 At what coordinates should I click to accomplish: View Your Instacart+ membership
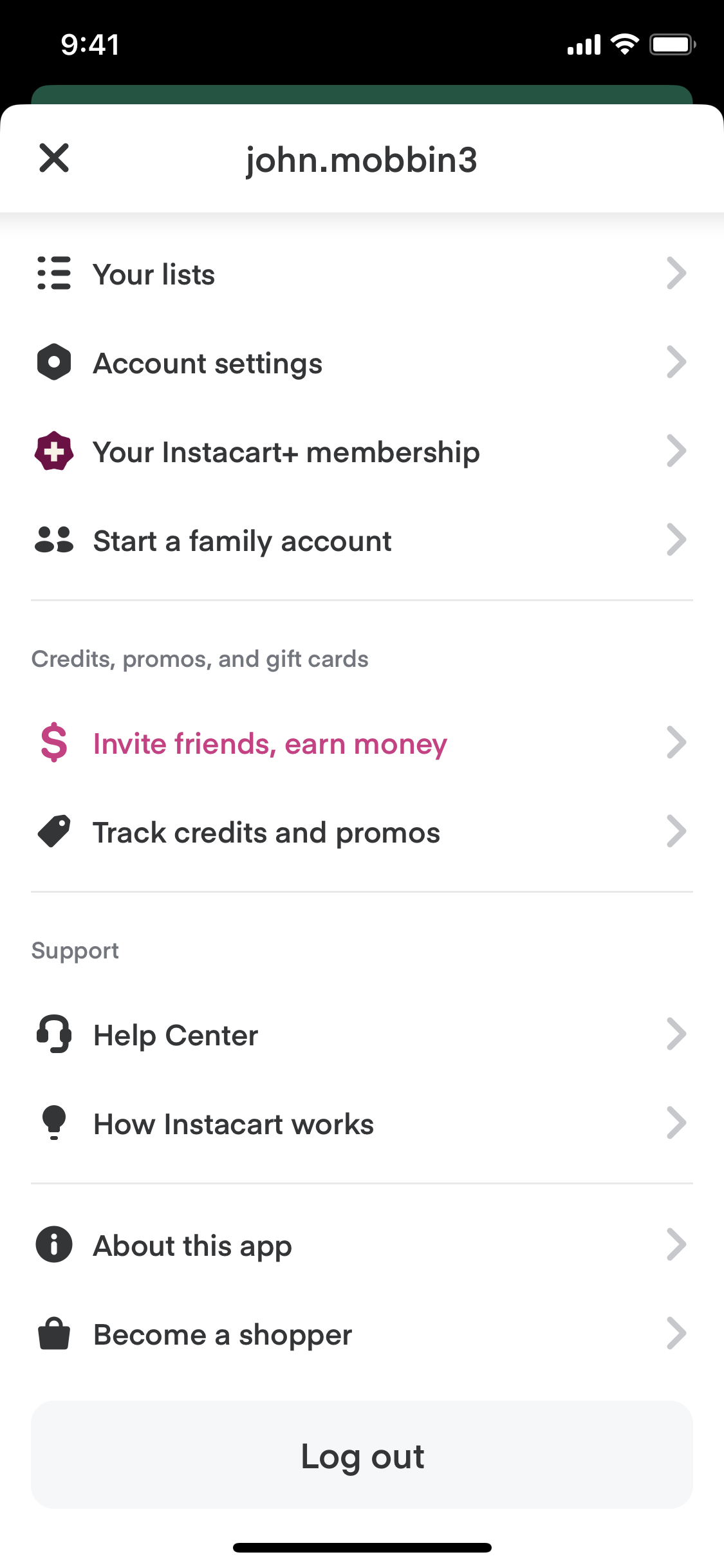point(362,451)
